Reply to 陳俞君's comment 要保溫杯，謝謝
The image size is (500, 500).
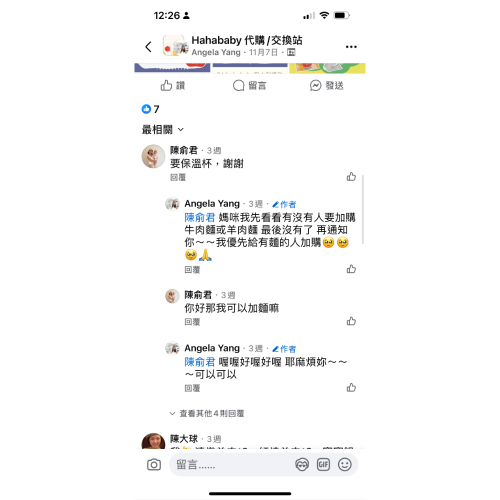tap(178, 177)
